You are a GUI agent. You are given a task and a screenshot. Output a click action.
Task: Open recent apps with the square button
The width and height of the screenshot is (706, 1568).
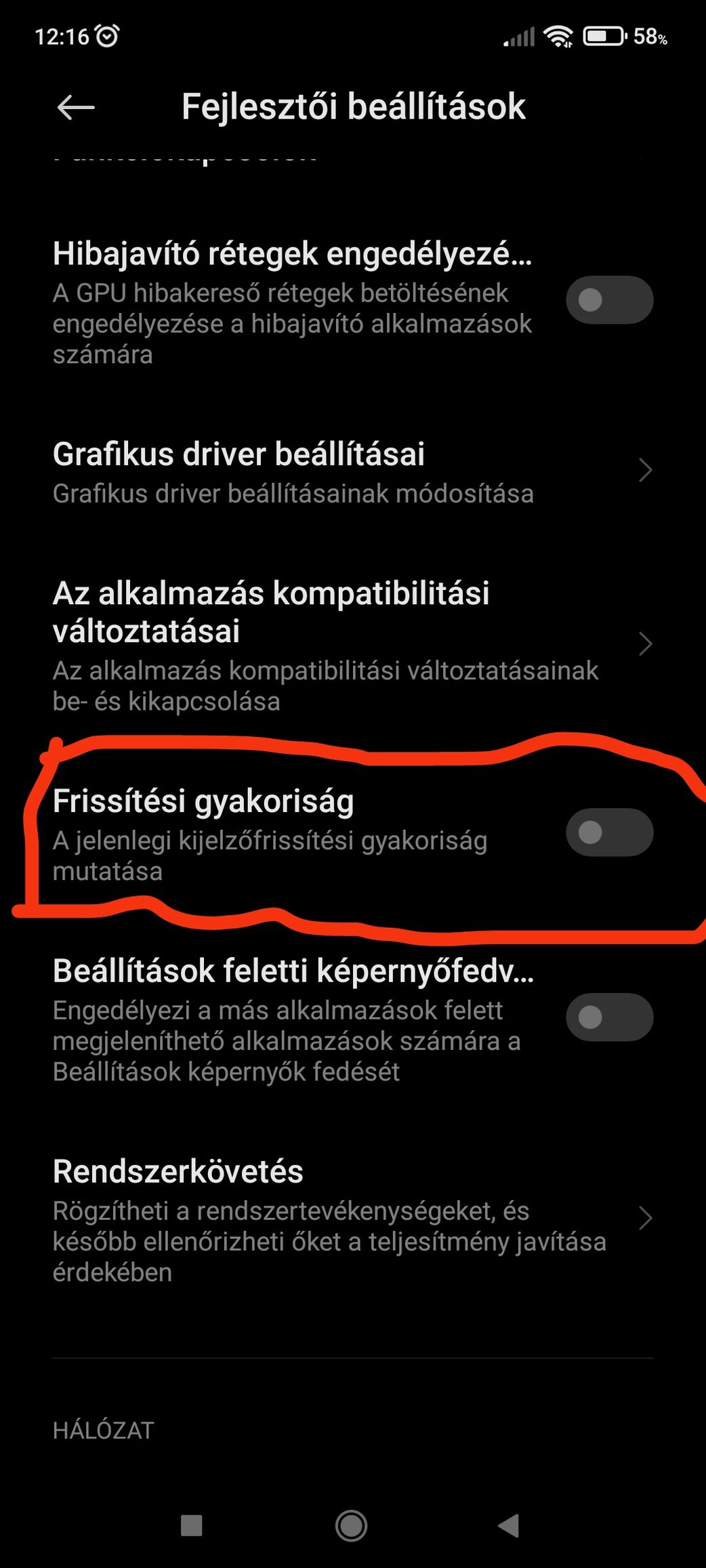pos(192,1525)
